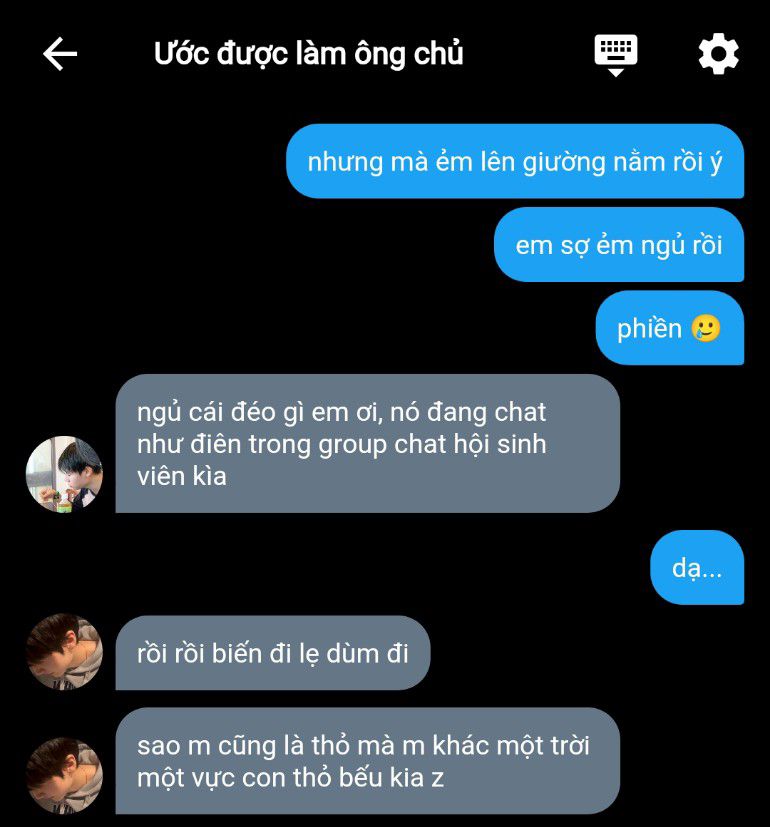Screen dimensions: 770x827
Task: Open the keyboard toggle icon
Action: [616, 54]
